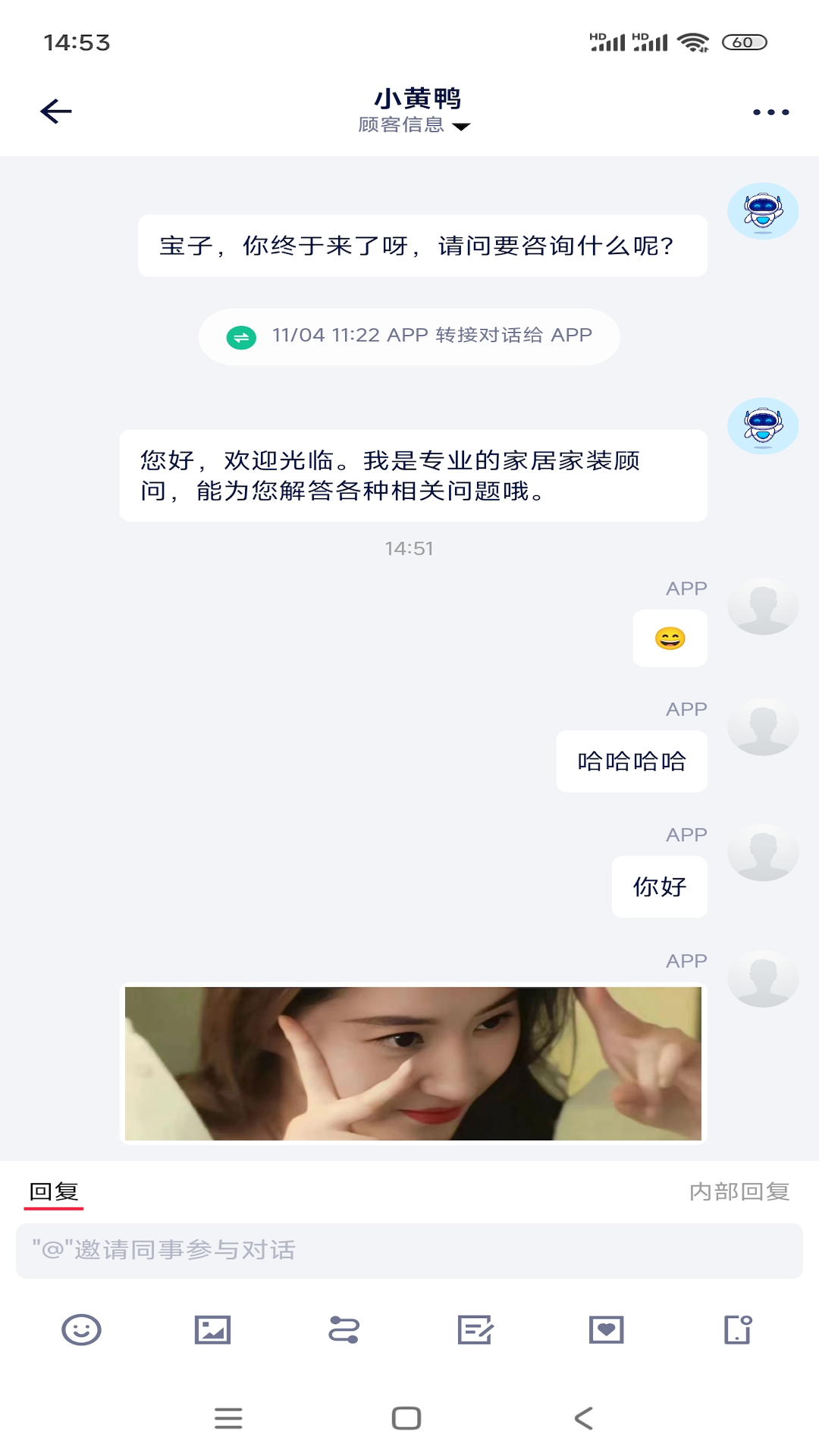Open the photo sent in chat
Screen dimensions: 819x1456
pos(413,1063)
